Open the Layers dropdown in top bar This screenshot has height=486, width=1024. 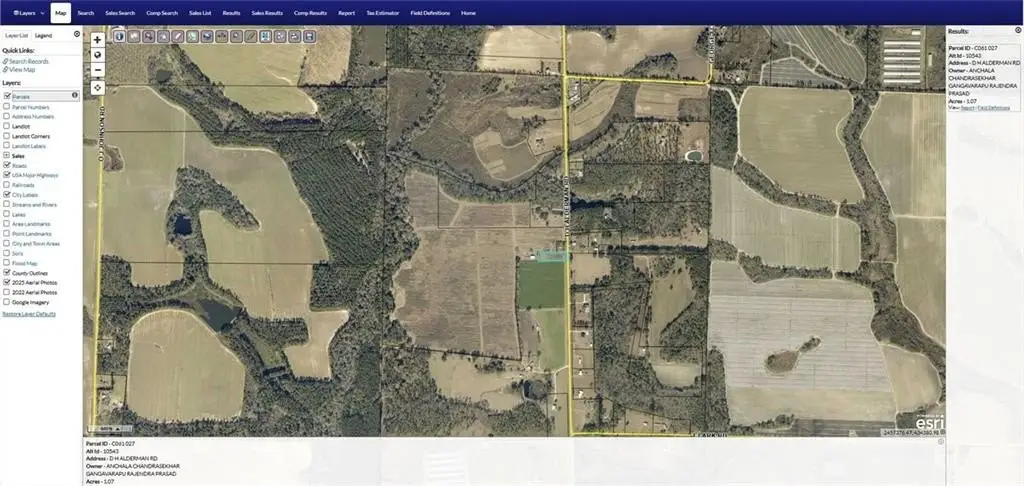(x=24, y=13)
